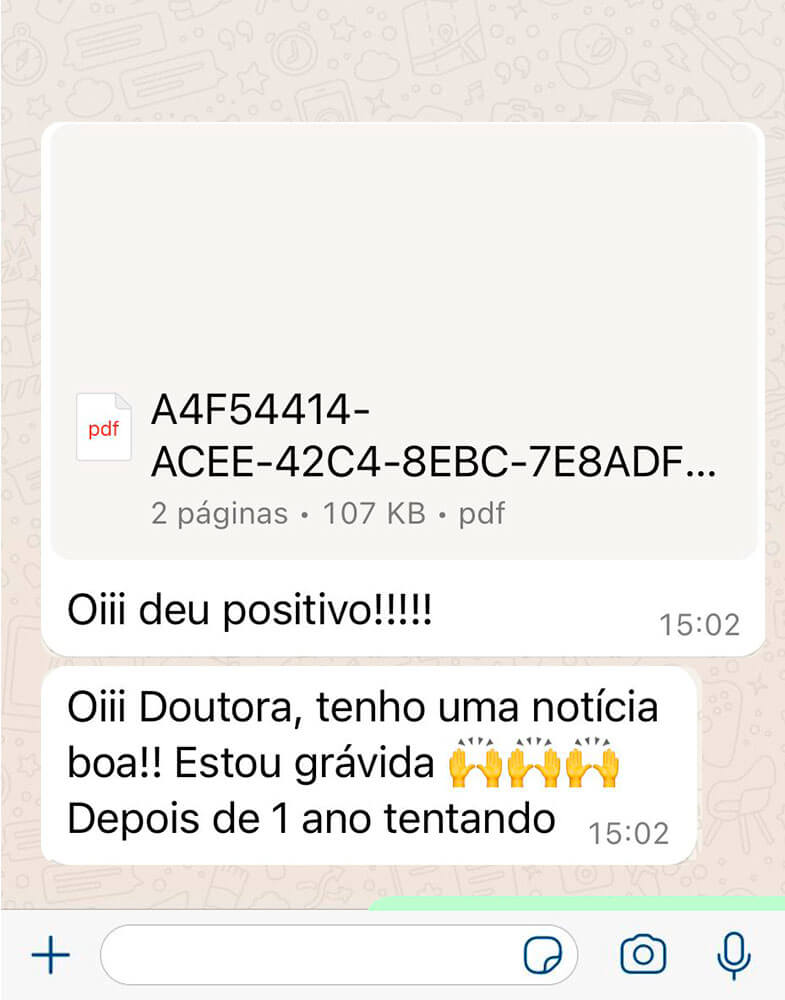The image size is (785, 1000).
Task: Tap the 2 páginas file details text
Action: click(x=220, y=513)
